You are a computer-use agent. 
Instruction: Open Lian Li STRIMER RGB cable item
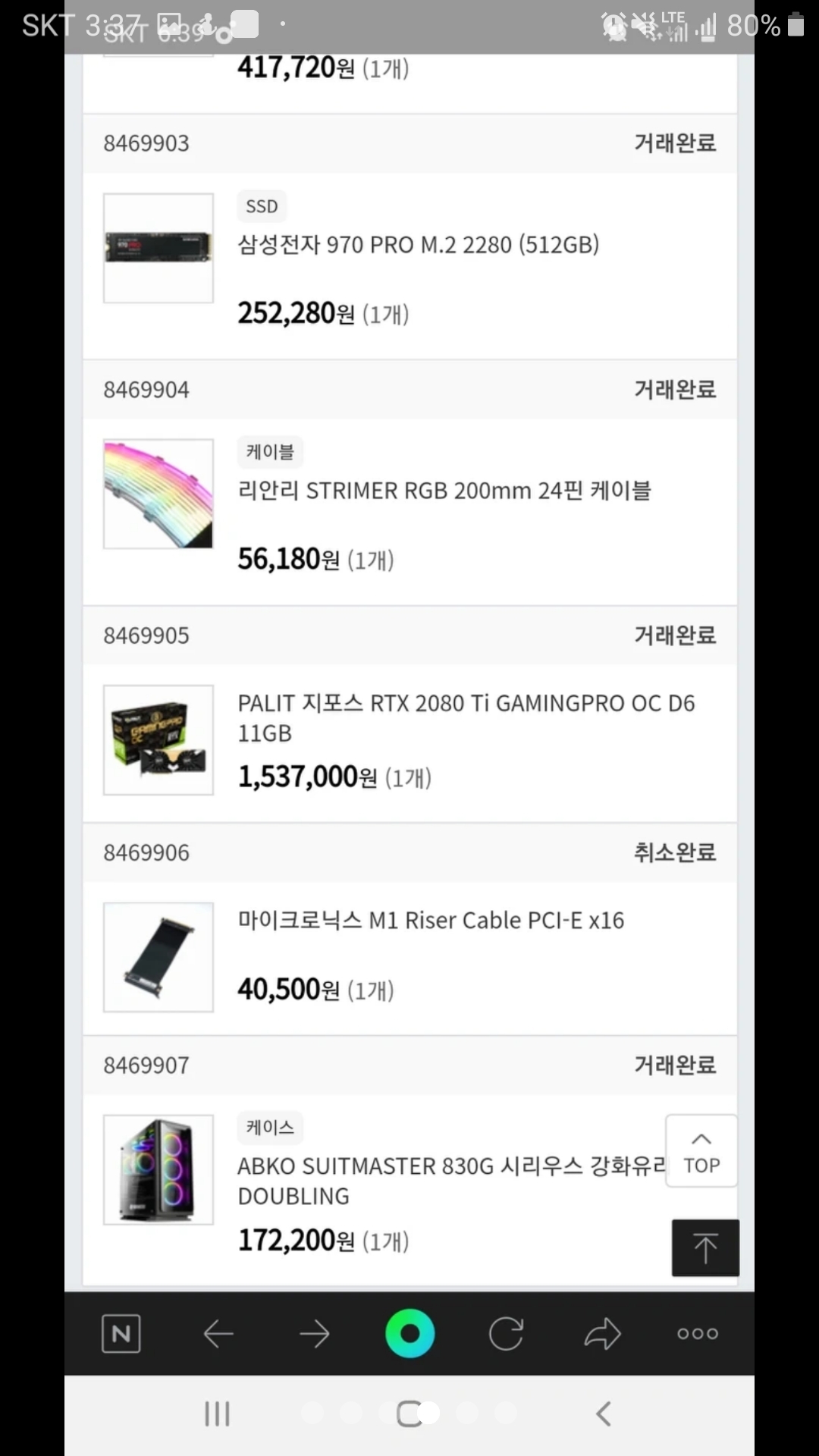pyautogui.click(x=444, y=491)
